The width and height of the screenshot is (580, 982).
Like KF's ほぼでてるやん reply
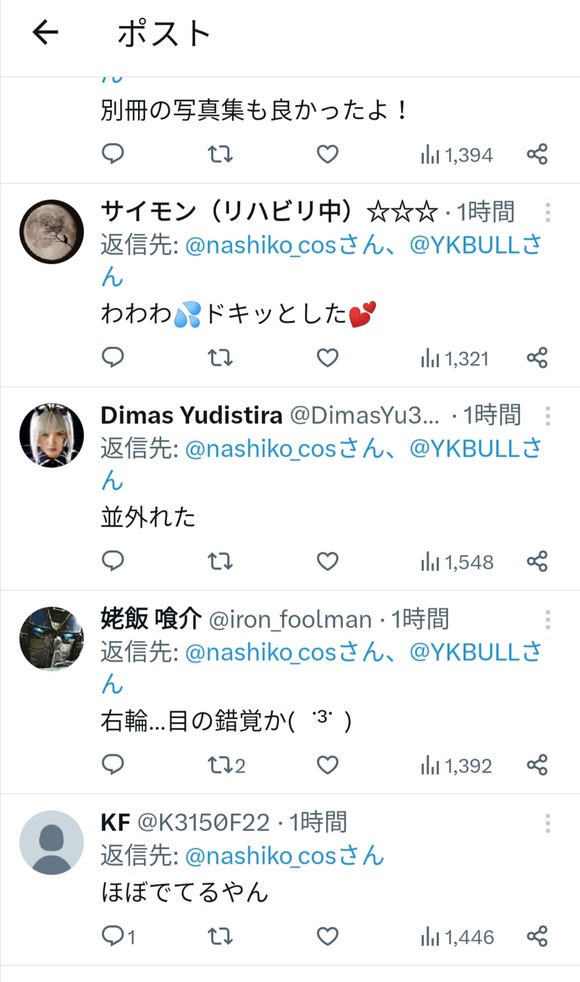[327, 936]
